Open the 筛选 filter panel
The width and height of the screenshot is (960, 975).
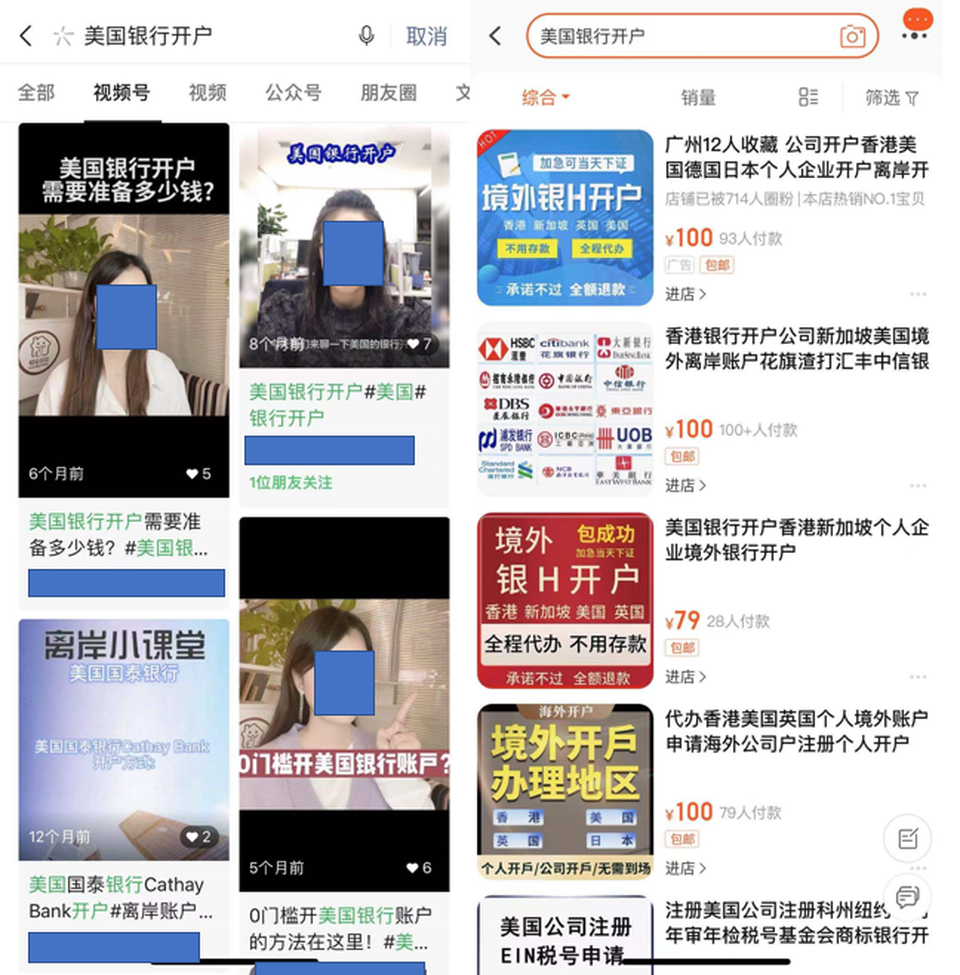point(891,97)
